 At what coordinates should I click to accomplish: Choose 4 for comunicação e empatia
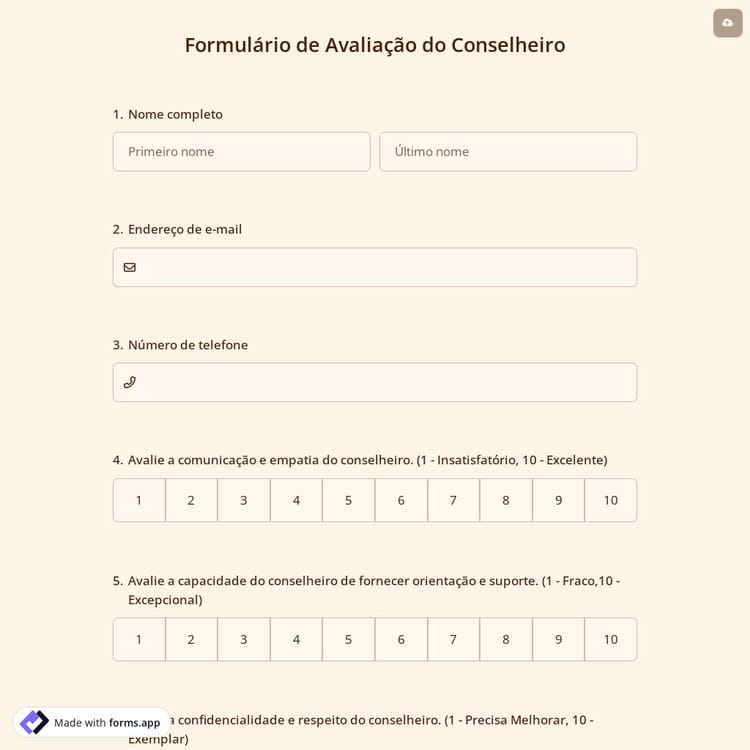tap(296, 500)
